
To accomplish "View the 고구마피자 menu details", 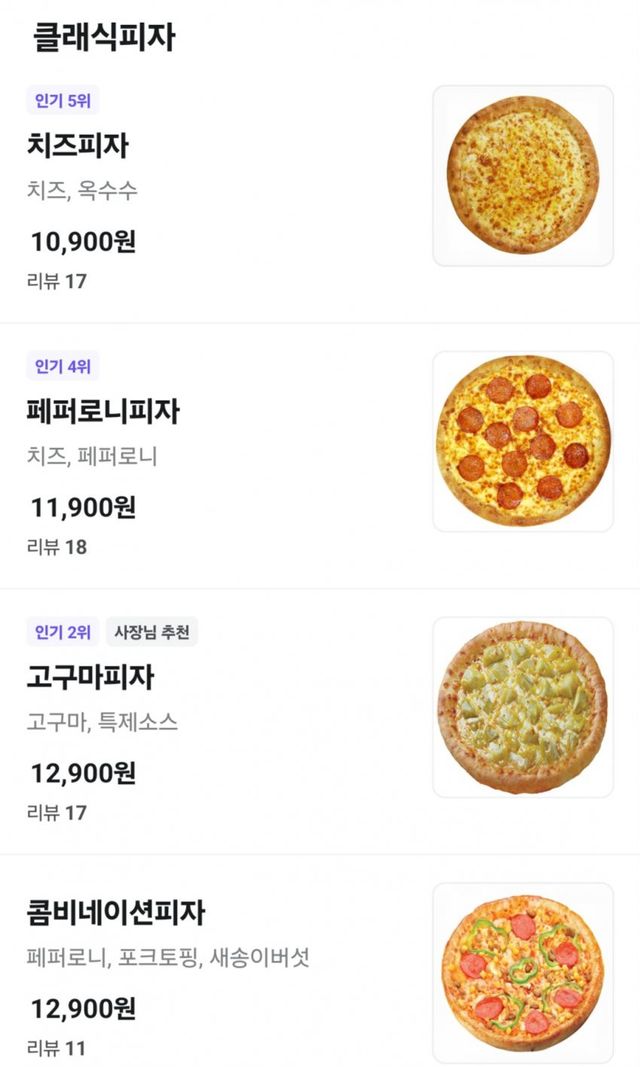I will 90,678.
